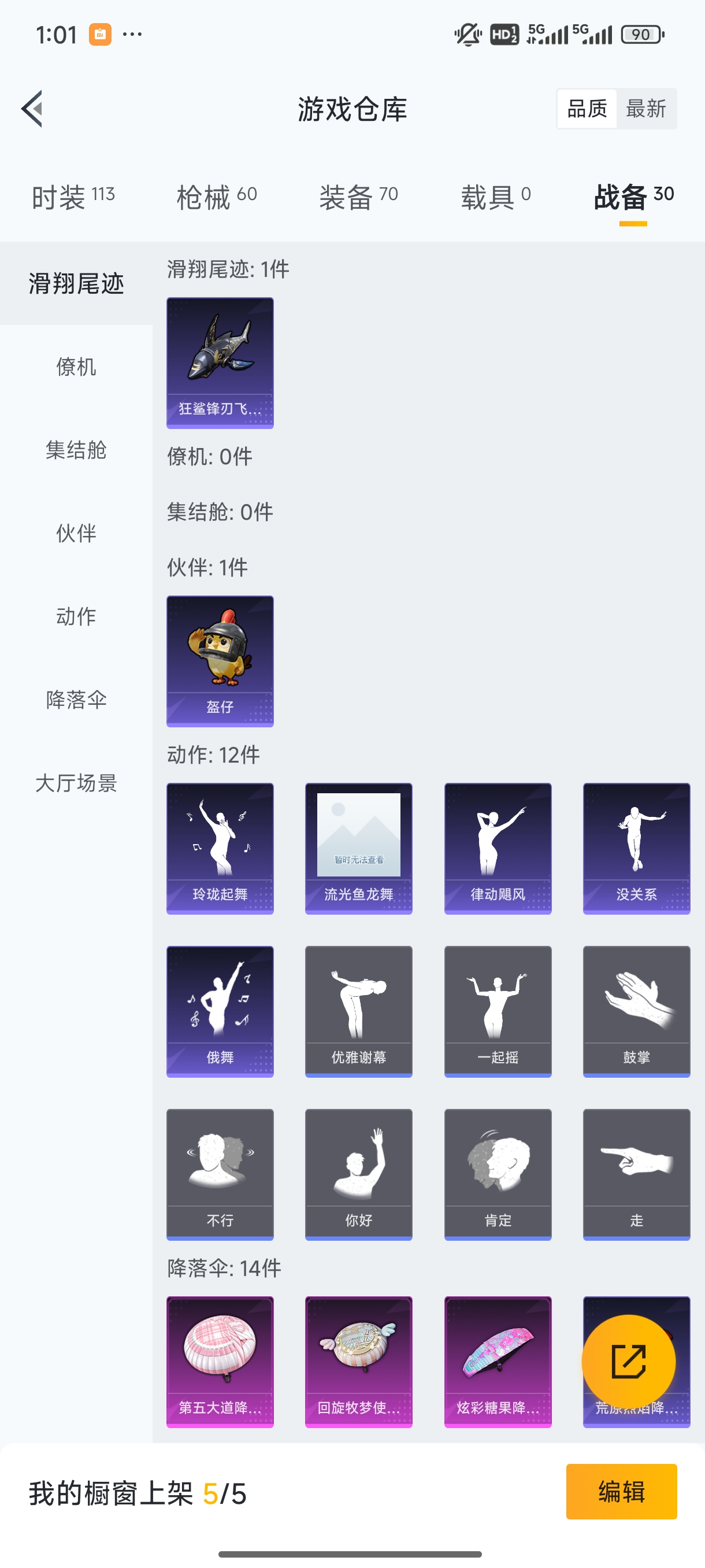Toggle sorting to 最新
This screenshot has width=705, height=1568.
pos(647,108)
